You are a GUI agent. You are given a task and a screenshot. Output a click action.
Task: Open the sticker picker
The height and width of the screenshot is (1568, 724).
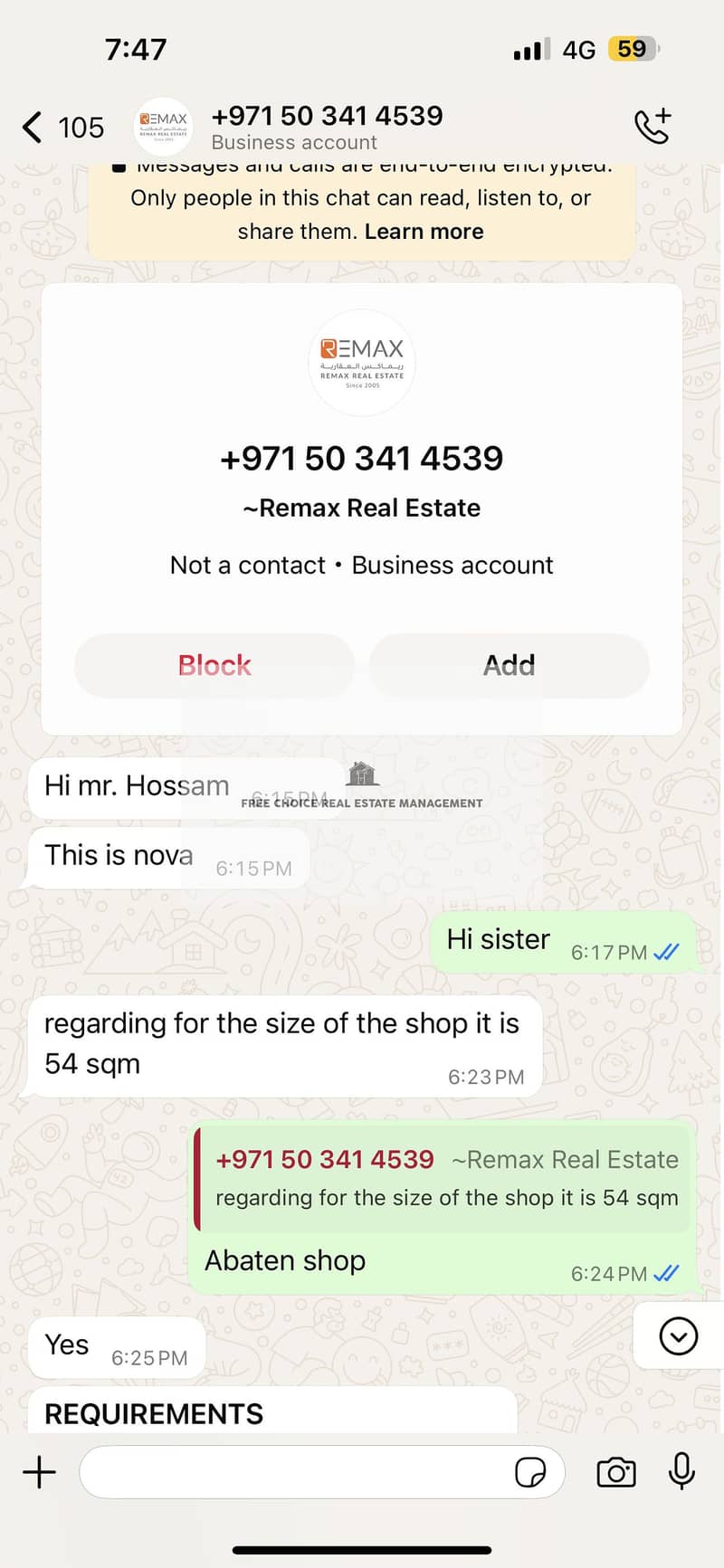click(529, 1472)
